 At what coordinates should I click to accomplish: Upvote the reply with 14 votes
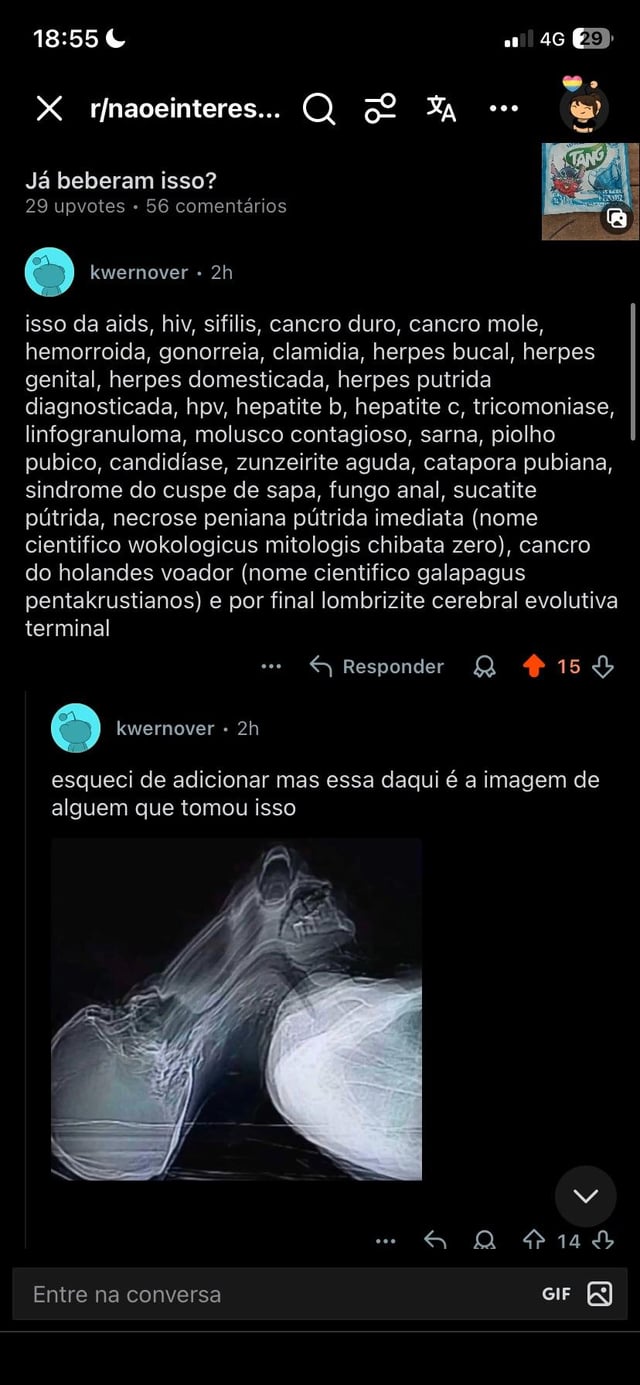[x=534, y=1241]
